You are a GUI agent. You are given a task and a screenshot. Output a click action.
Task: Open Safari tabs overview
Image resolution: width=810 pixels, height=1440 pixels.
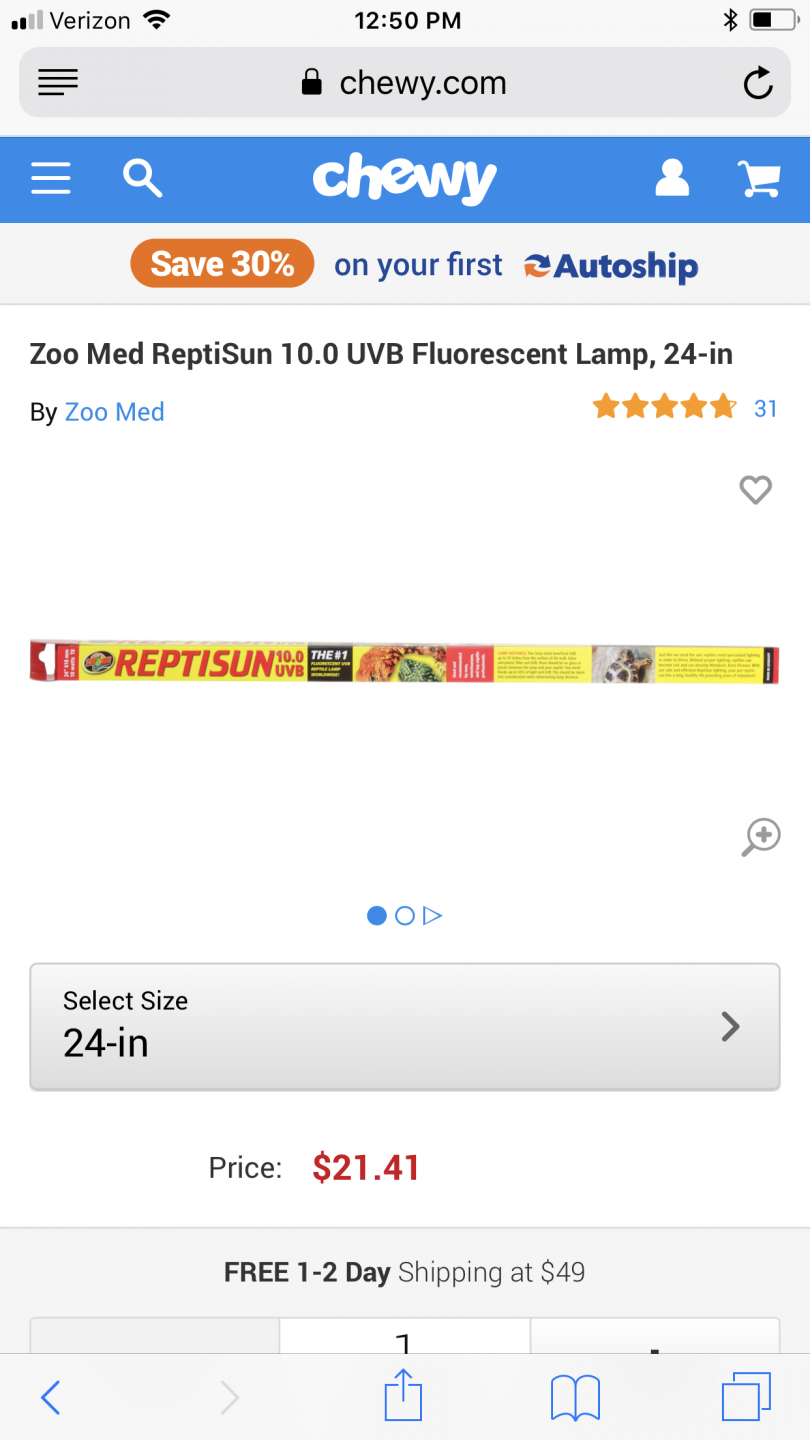click(746, 1397)
